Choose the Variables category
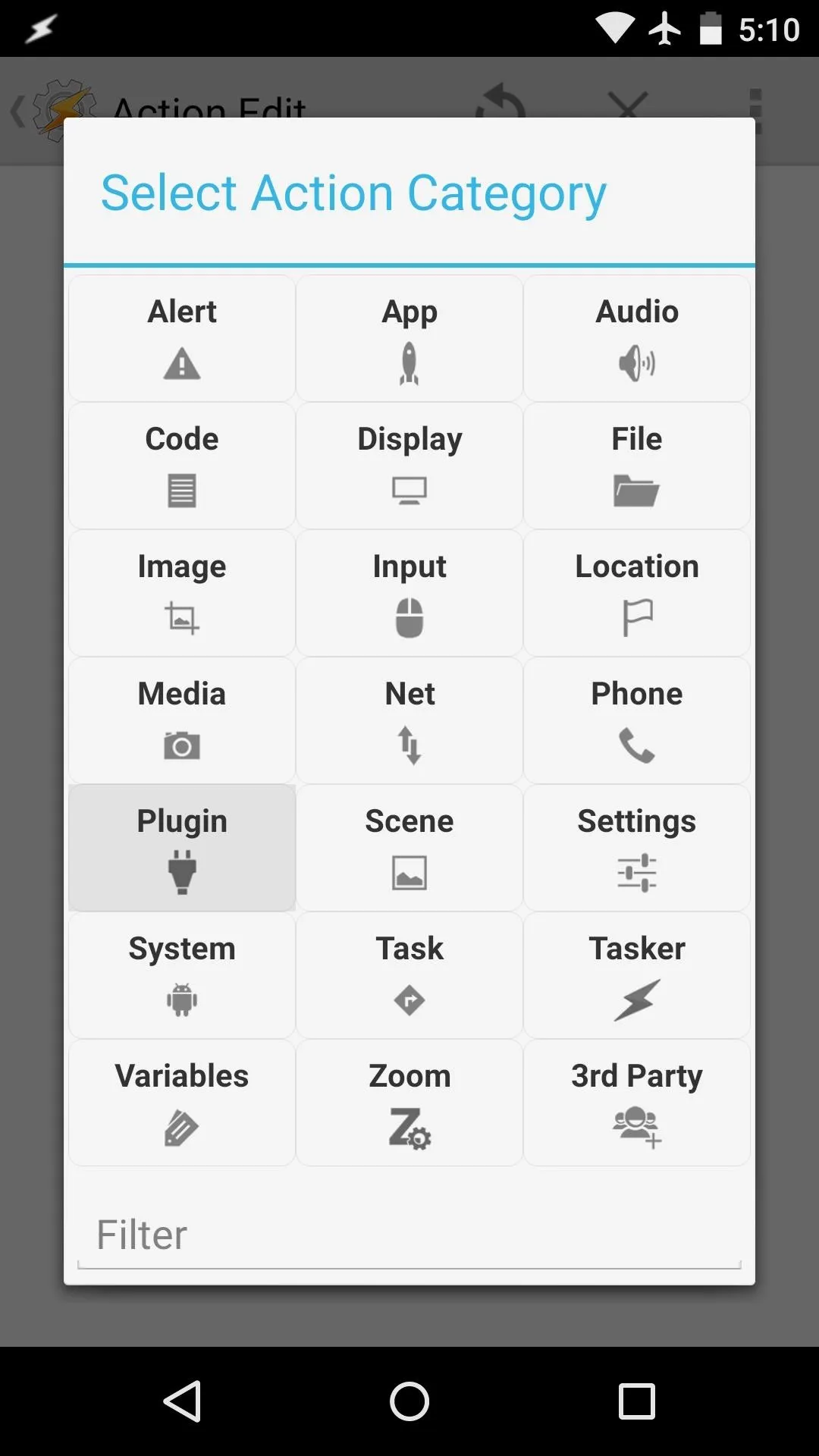The height and width of the screenshot is (1456, 819). 182,1103
